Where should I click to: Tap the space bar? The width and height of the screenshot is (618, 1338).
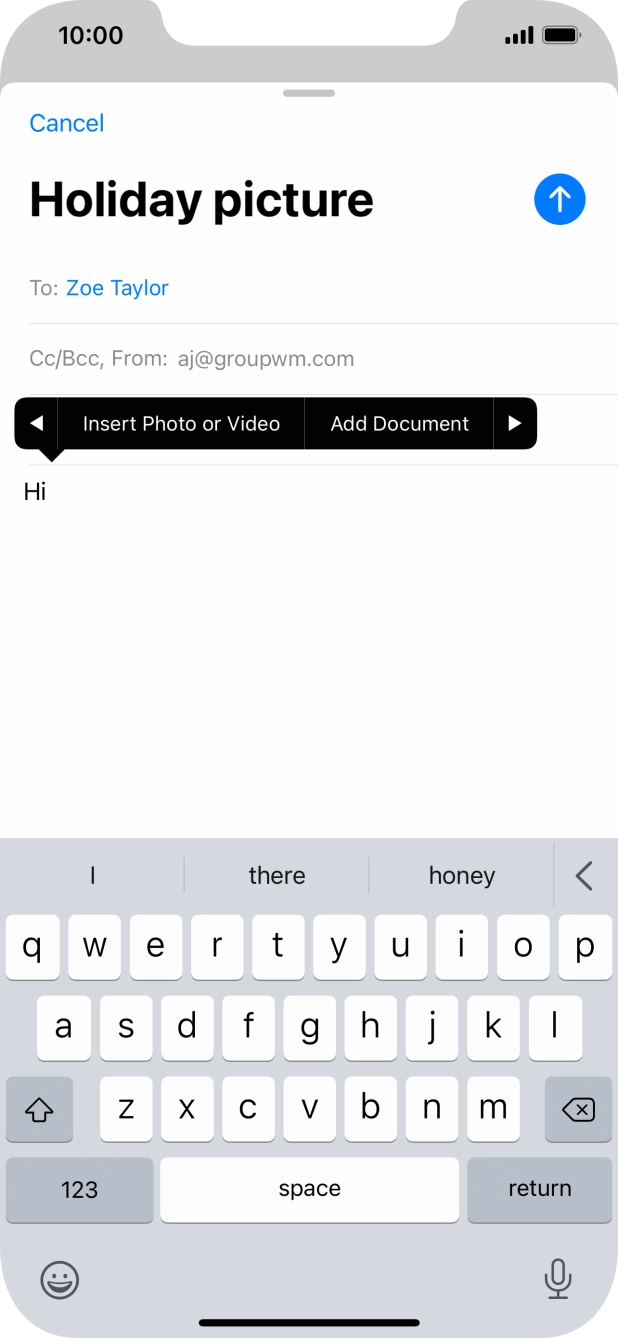310,1189
